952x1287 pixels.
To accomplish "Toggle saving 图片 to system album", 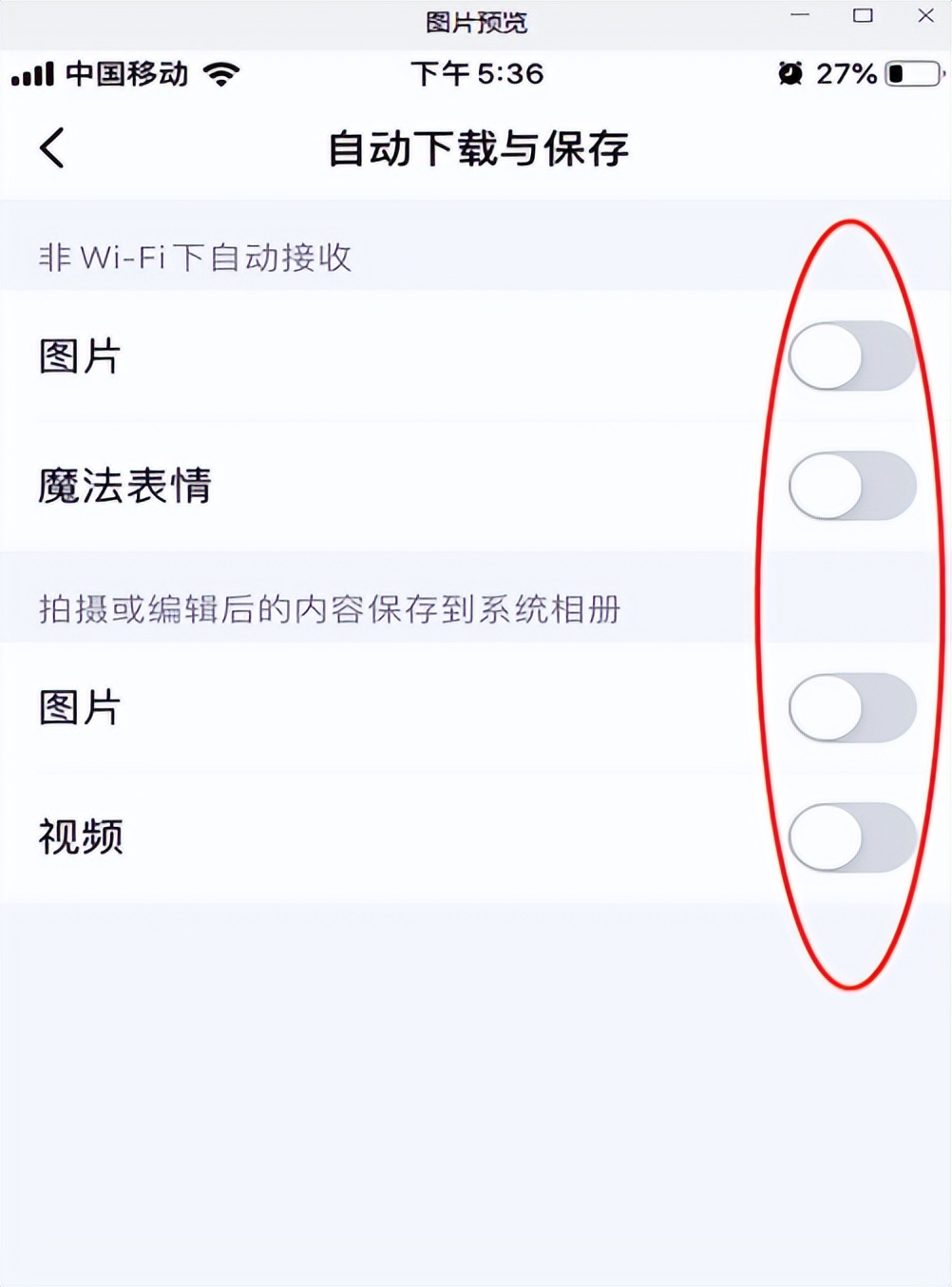I will pyautogui.click(x=852, y=708).
